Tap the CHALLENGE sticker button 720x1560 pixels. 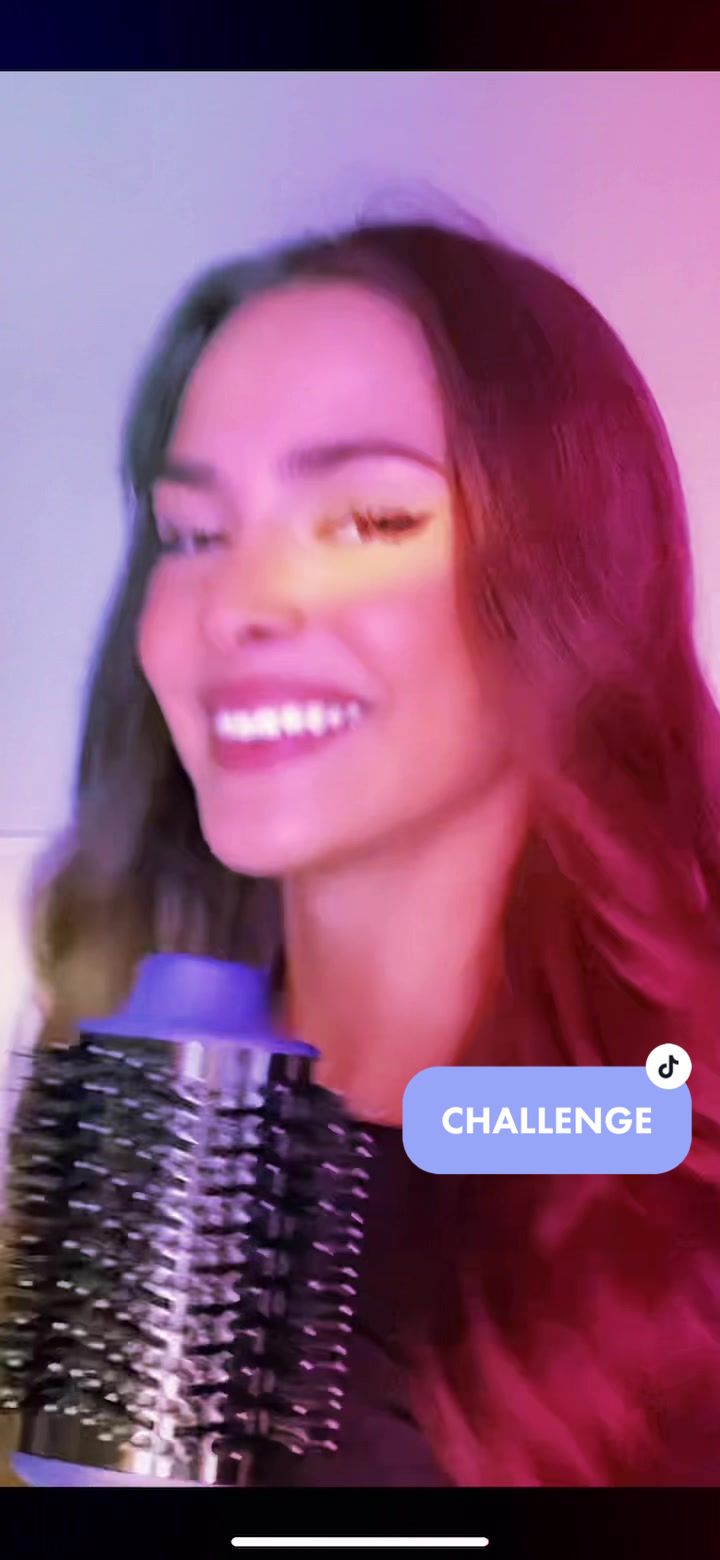coord(546,1120)
